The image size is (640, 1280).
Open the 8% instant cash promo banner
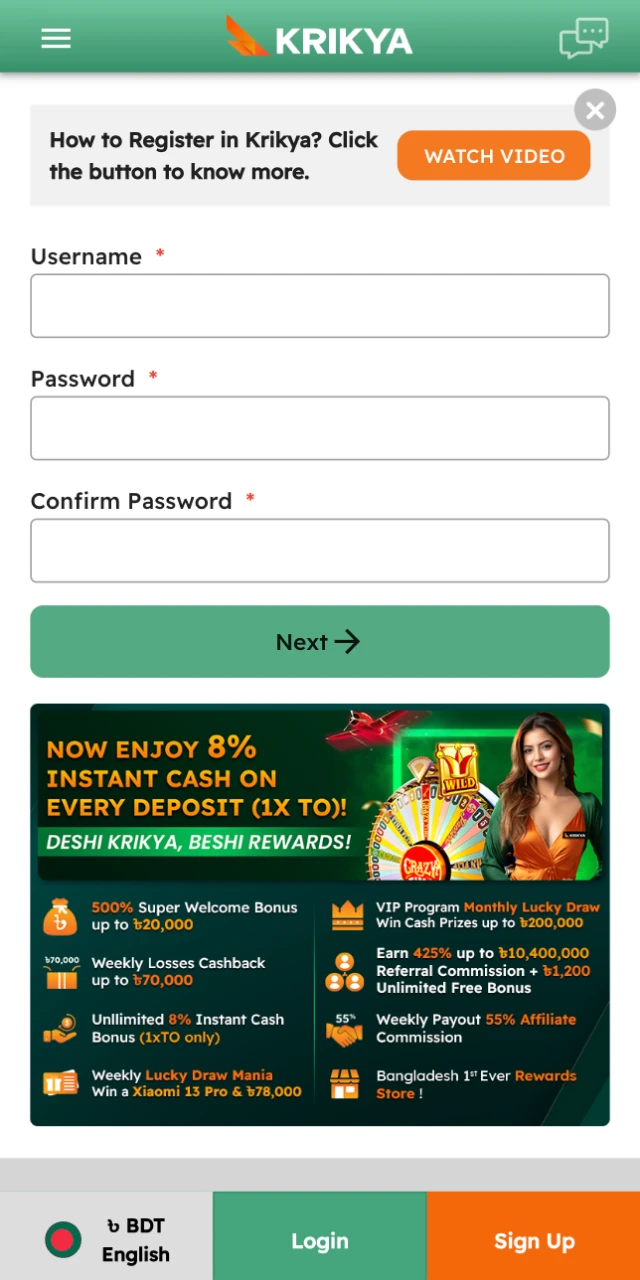pos(320,914)
